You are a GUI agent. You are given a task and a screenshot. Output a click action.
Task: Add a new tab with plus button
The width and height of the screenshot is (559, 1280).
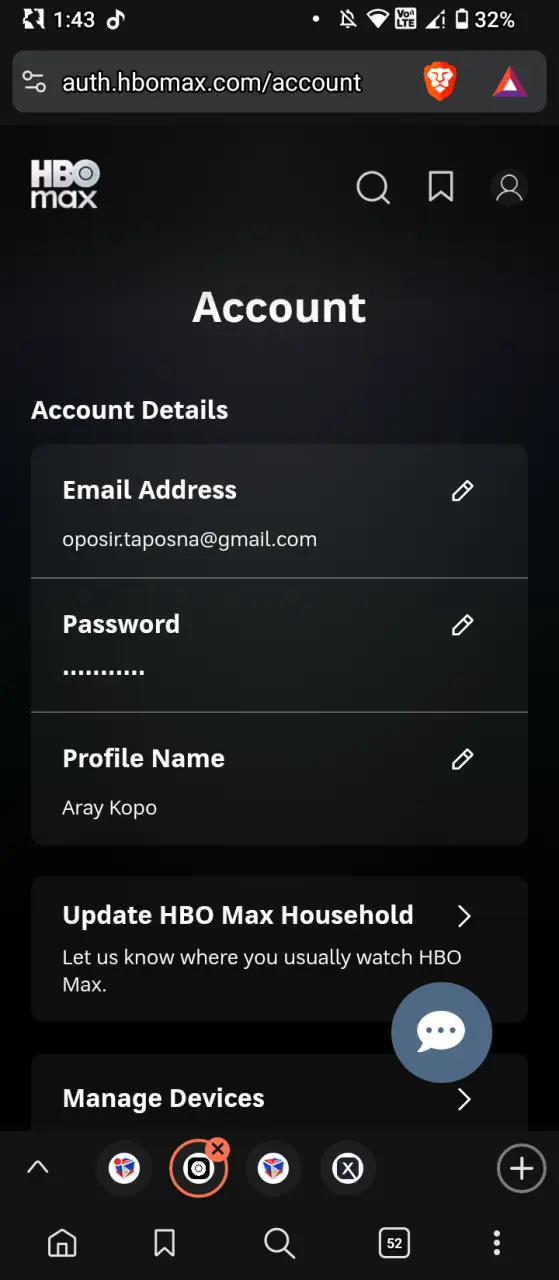tap(521, 1167)
